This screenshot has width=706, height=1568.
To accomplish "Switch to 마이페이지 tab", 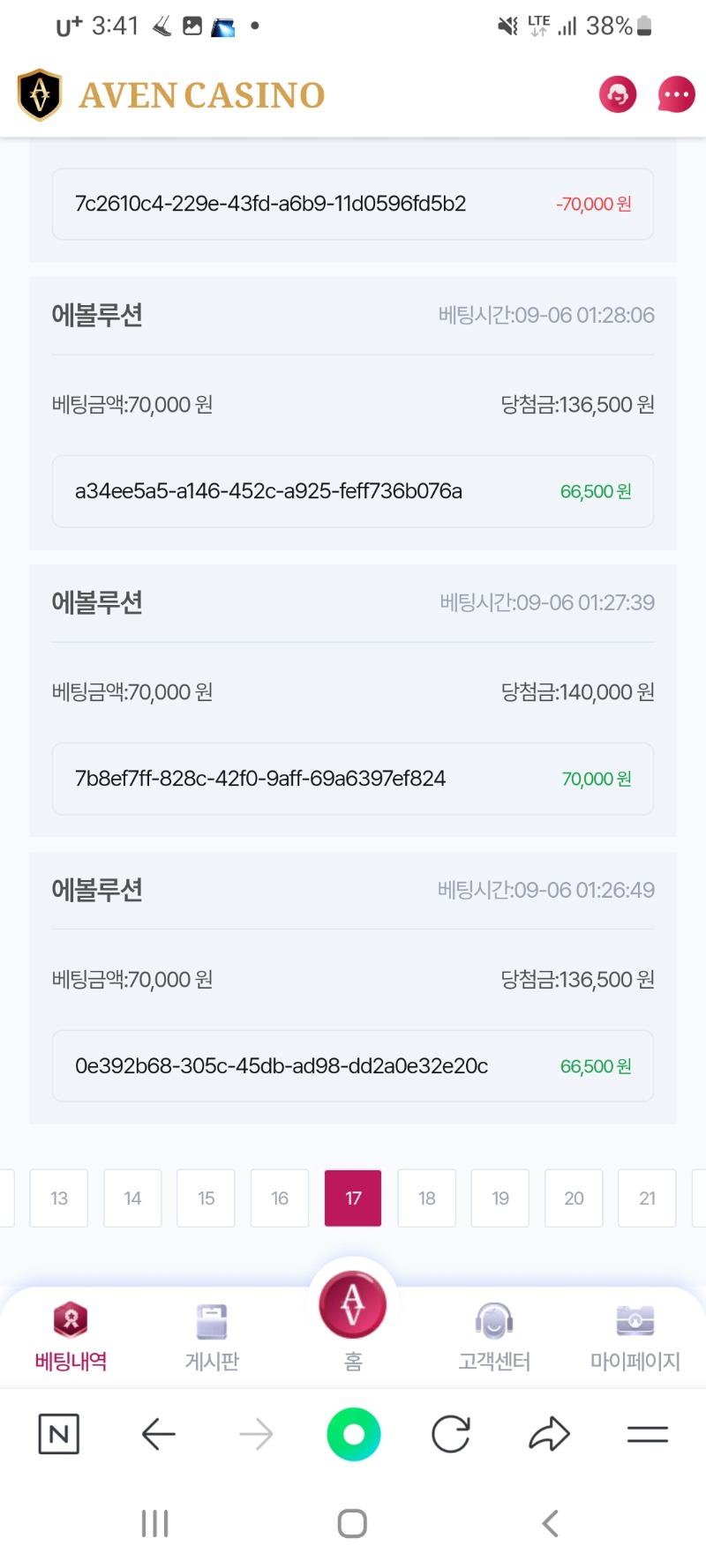I will (635, 1337).
